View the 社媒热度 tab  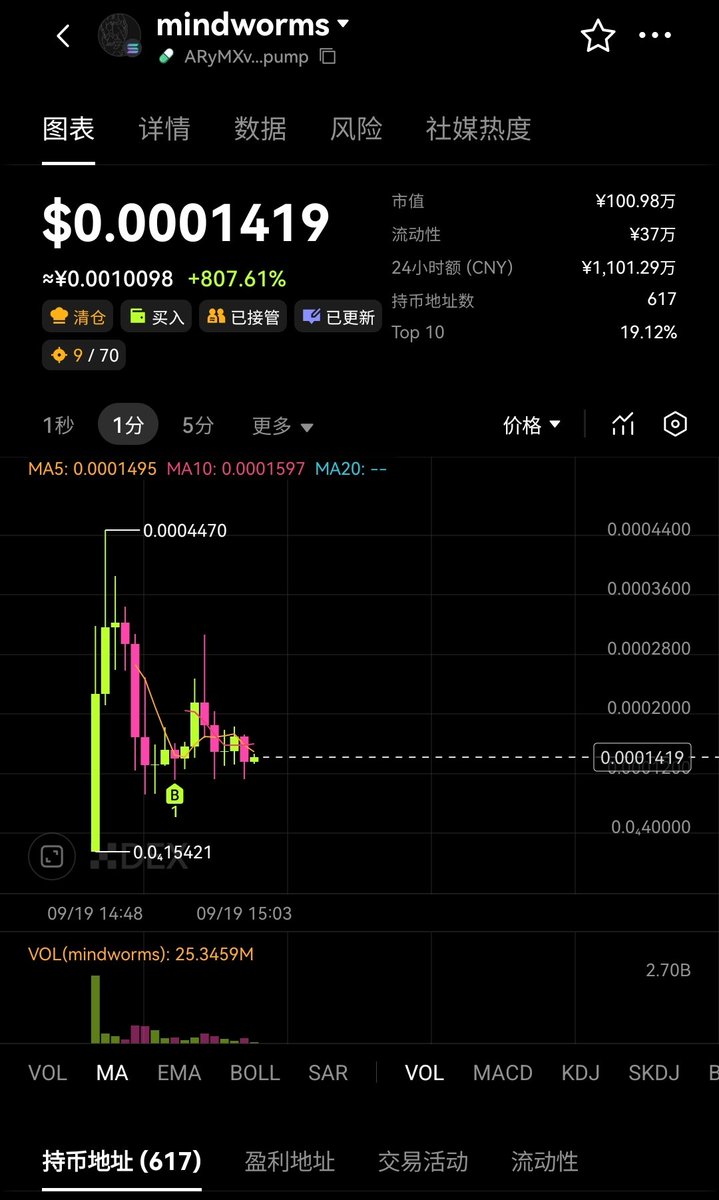(x=478, y=129)
